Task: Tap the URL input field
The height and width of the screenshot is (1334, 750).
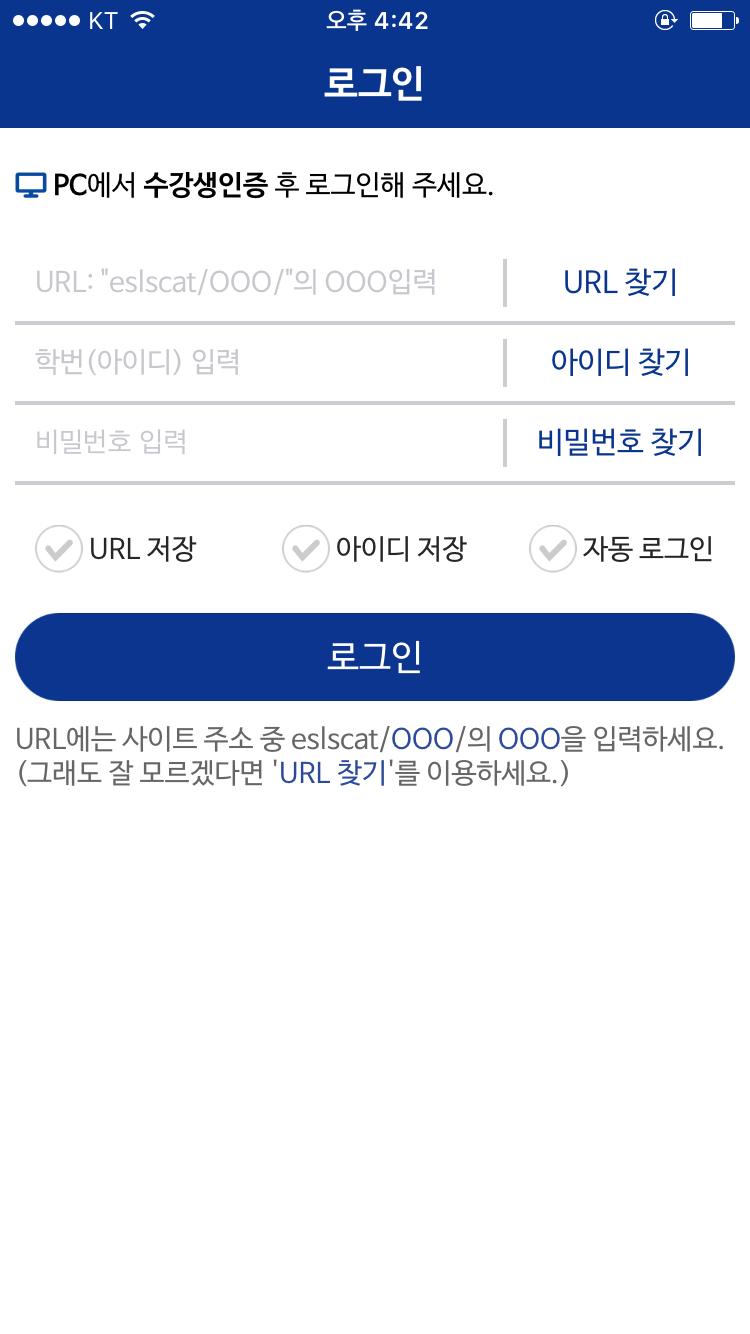Action: [x=260, y=282]
